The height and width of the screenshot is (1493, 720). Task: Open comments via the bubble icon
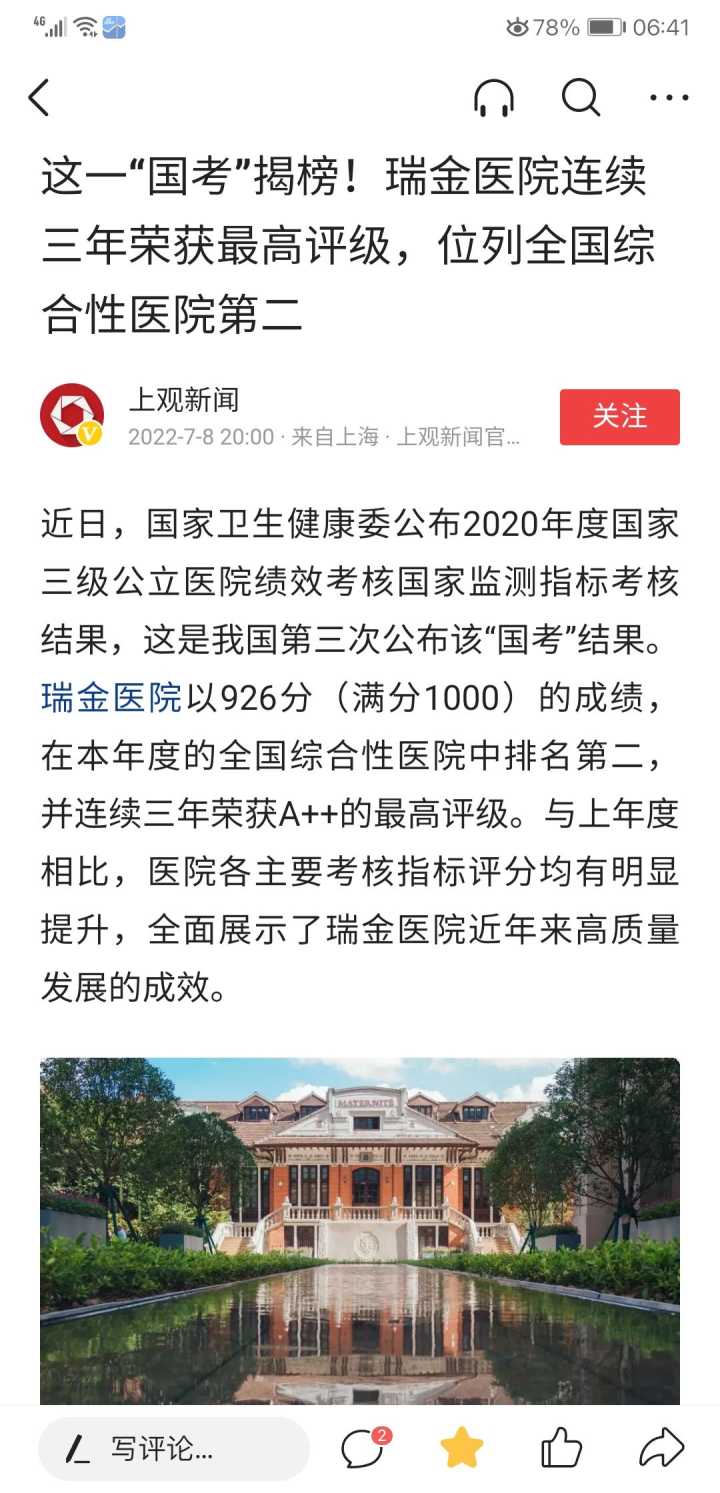click(363, 1448)
